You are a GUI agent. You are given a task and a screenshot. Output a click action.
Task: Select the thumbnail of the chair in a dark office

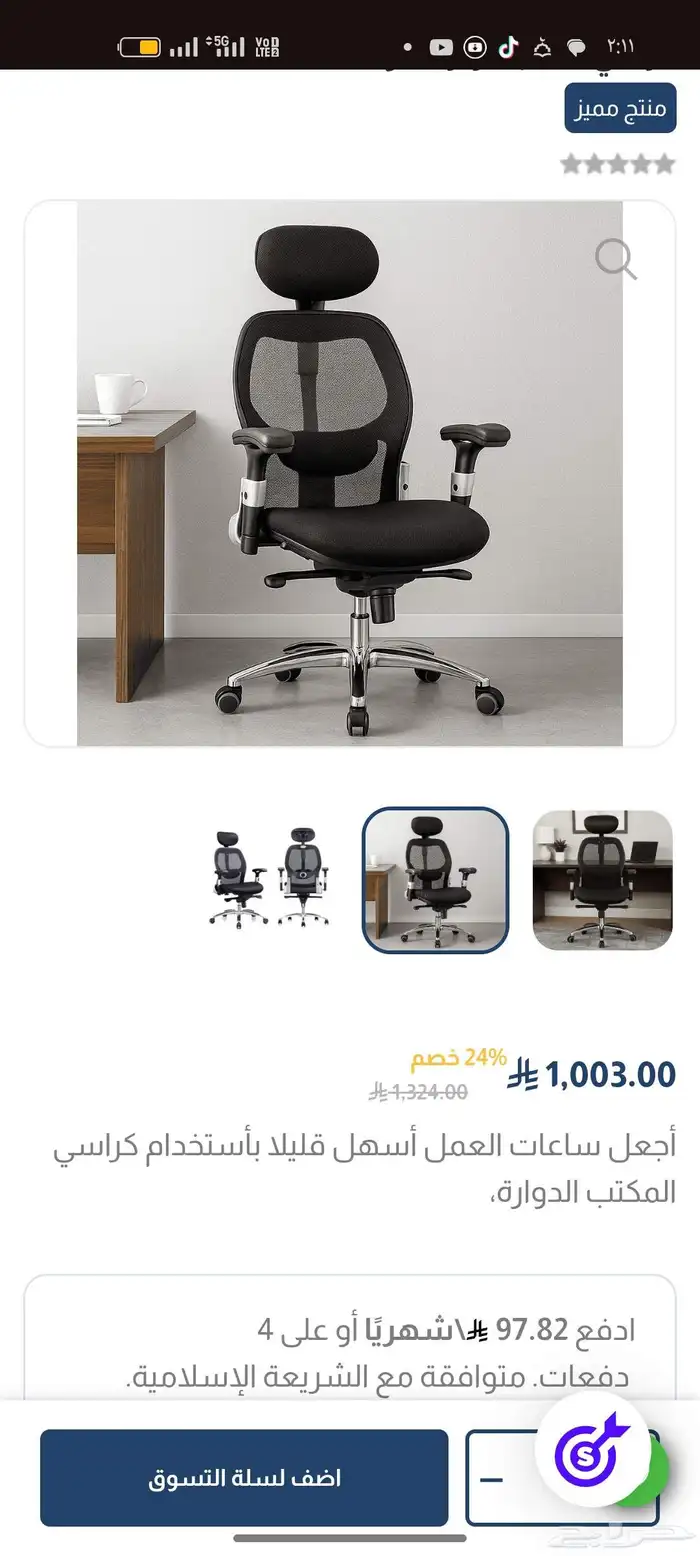602,880
